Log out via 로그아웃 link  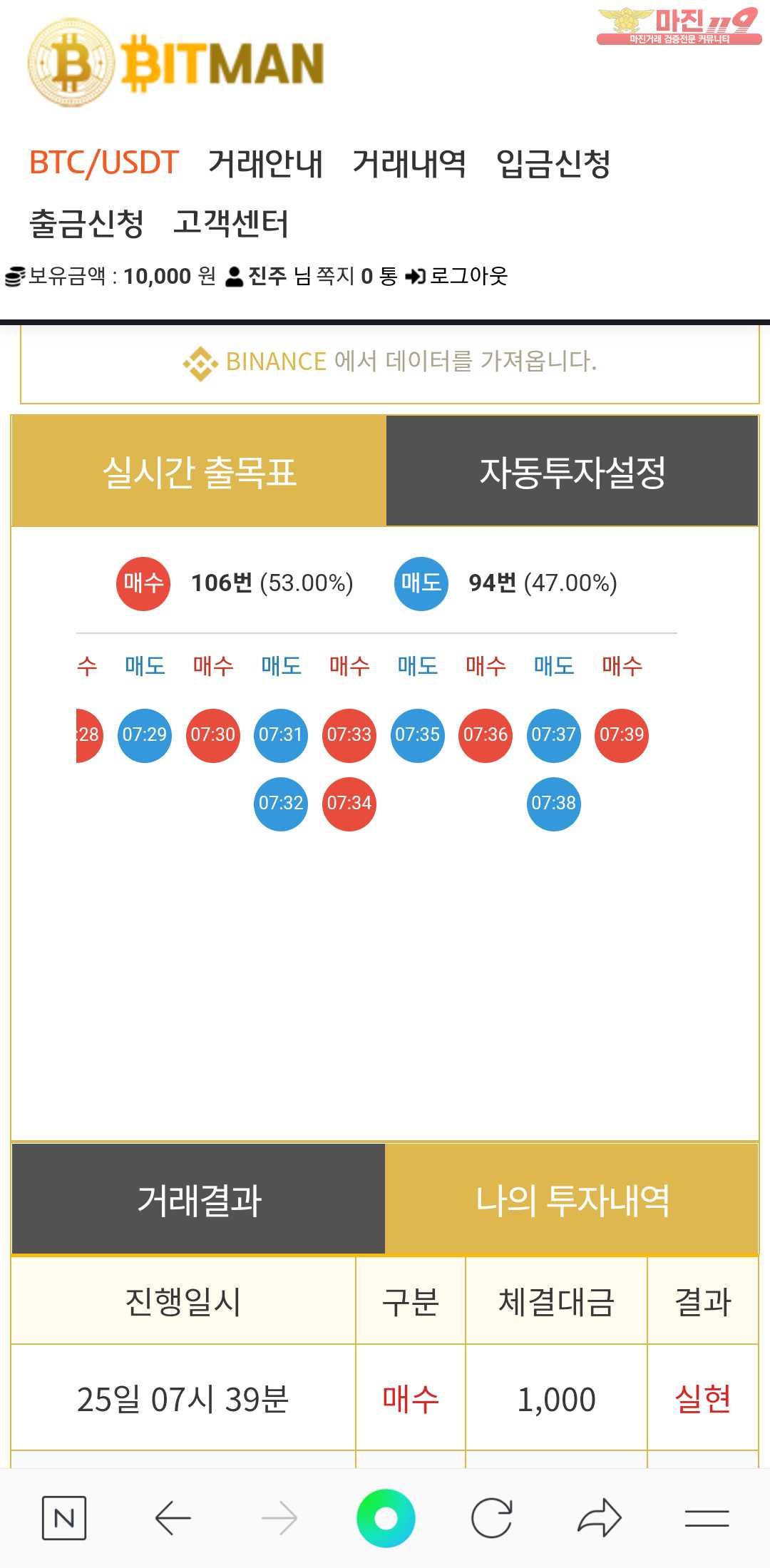click(468, 276)
